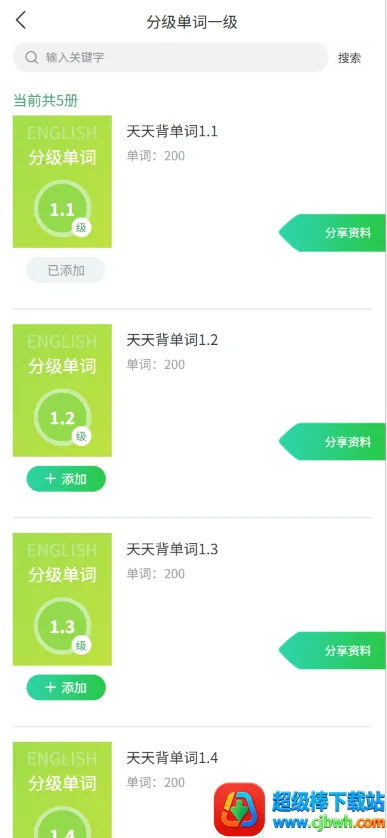This screenshot has width=387, height=838.
Task: Tap the 搜索 button
Action: pyautogui.click(x=349, y=58)
